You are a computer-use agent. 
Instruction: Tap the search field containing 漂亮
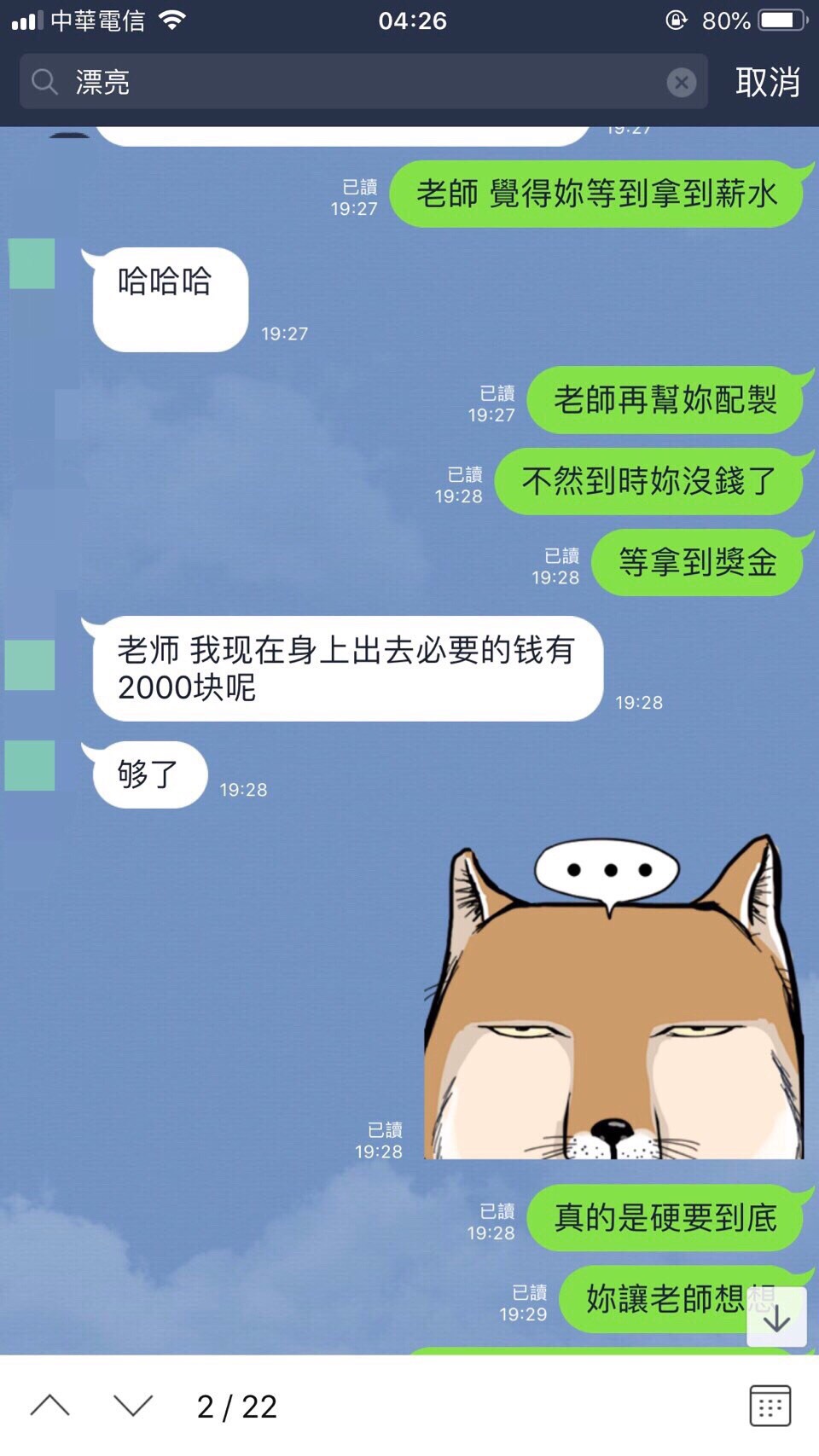tap(358, 82)
